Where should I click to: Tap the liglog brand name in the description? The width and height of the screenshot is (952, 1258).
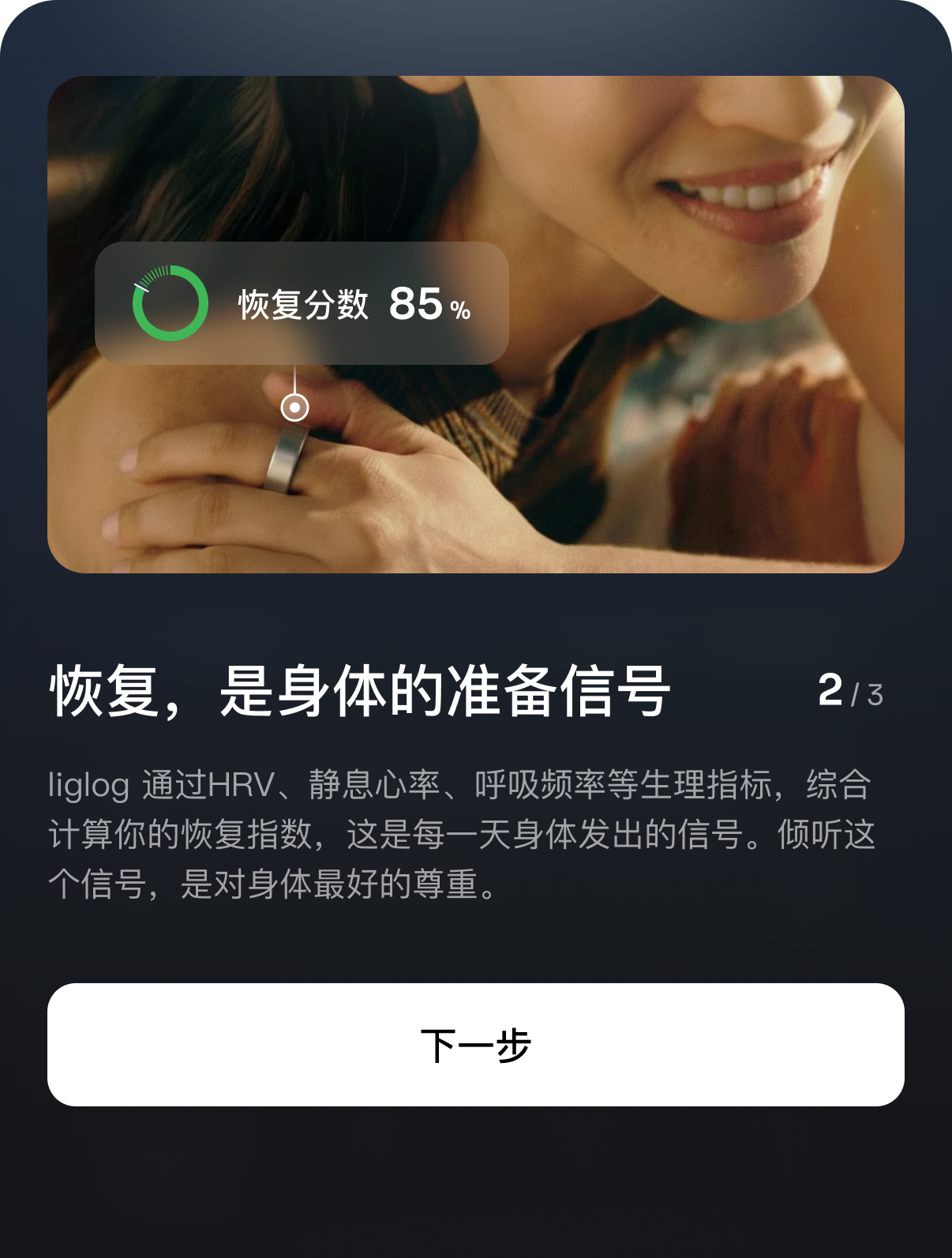[85, 785]
